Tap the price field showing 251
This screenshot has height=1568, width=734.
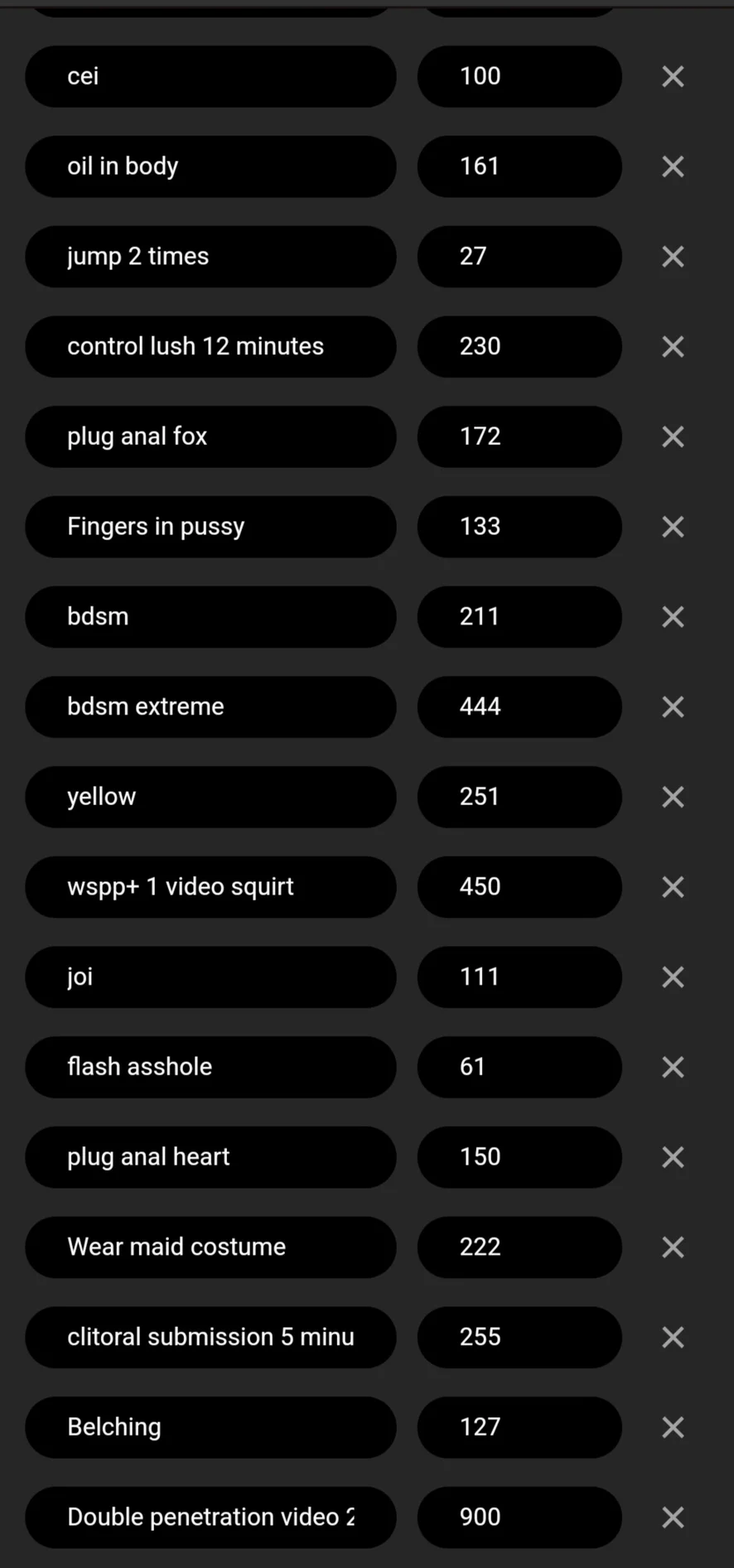coord(519,797)
